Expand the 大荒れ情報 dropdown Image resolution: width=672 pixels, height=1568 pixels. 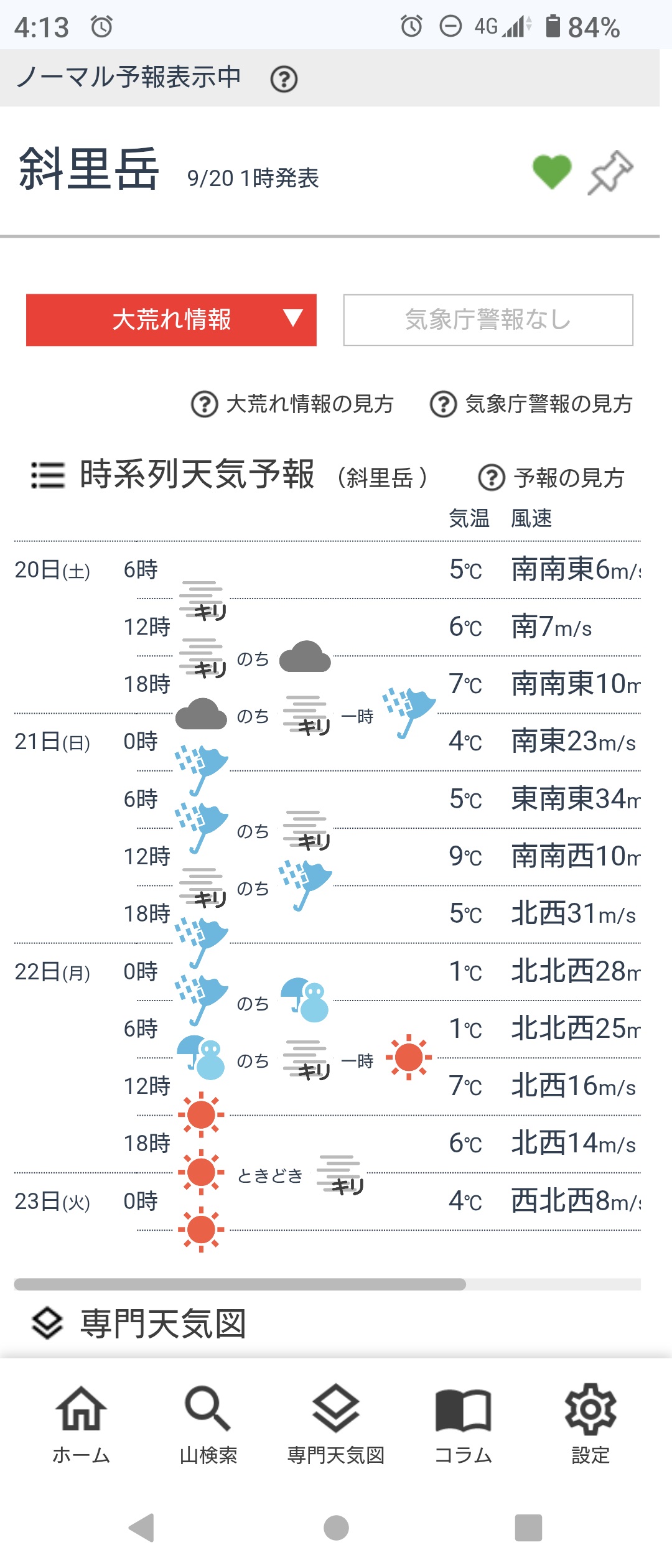[171, 320]
